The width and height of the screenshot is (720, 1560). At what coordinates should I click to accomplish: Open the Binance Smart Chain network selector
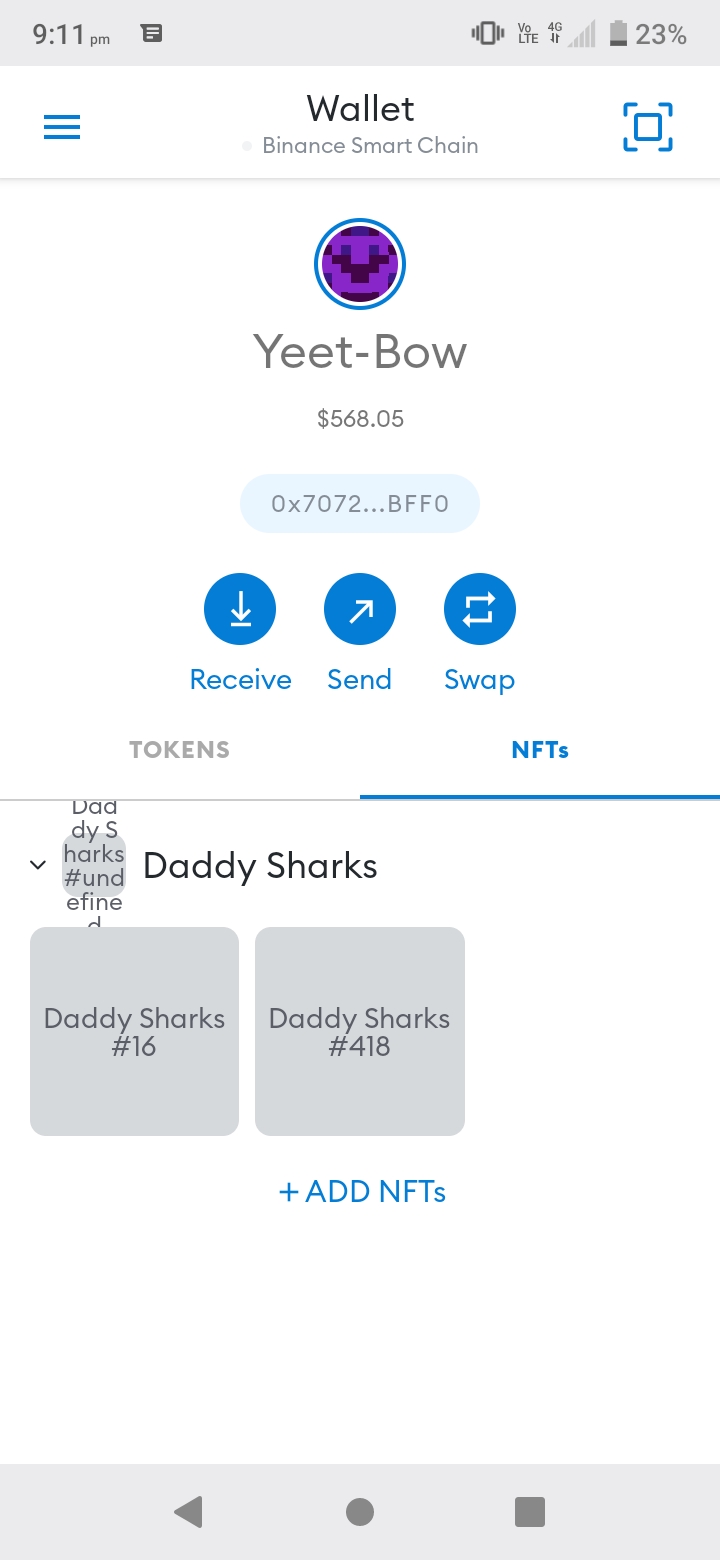click(360, 146)
